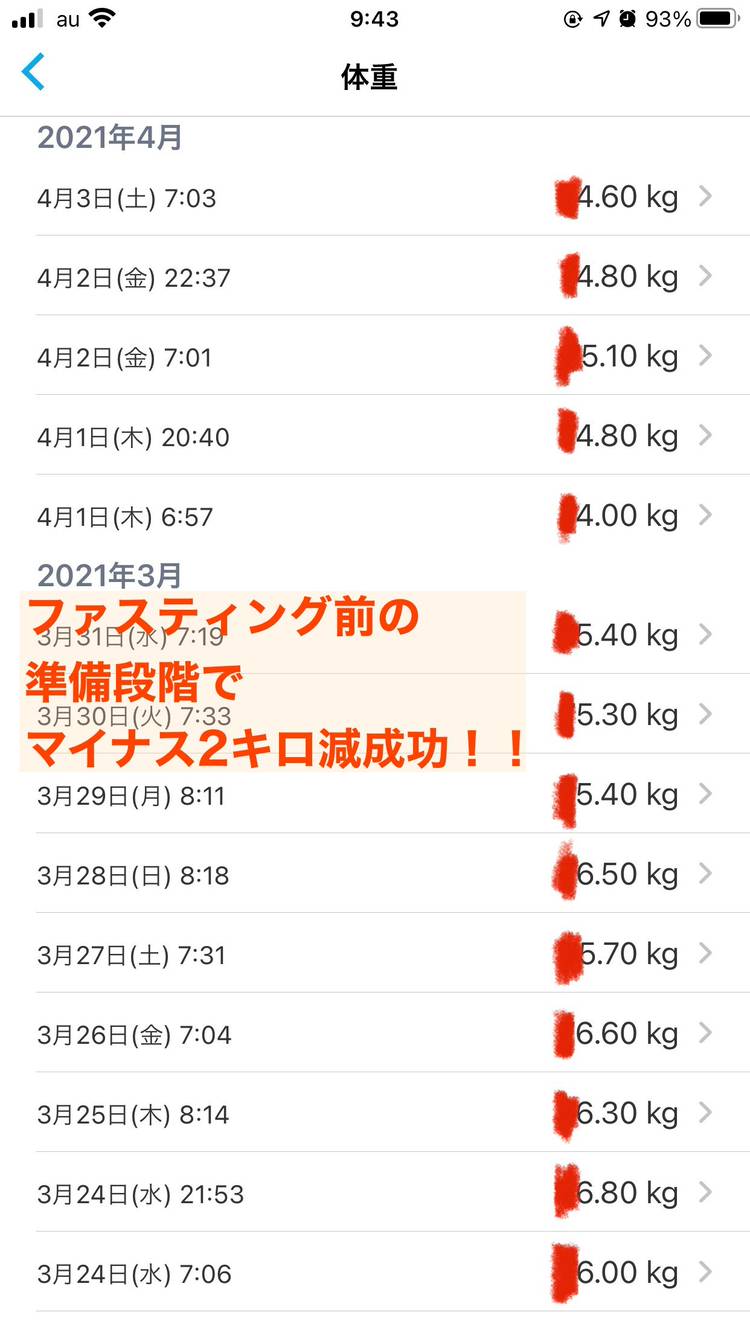Select the 3月28日(日) 8:18 record
The image size is (750, 1333).
375,874
